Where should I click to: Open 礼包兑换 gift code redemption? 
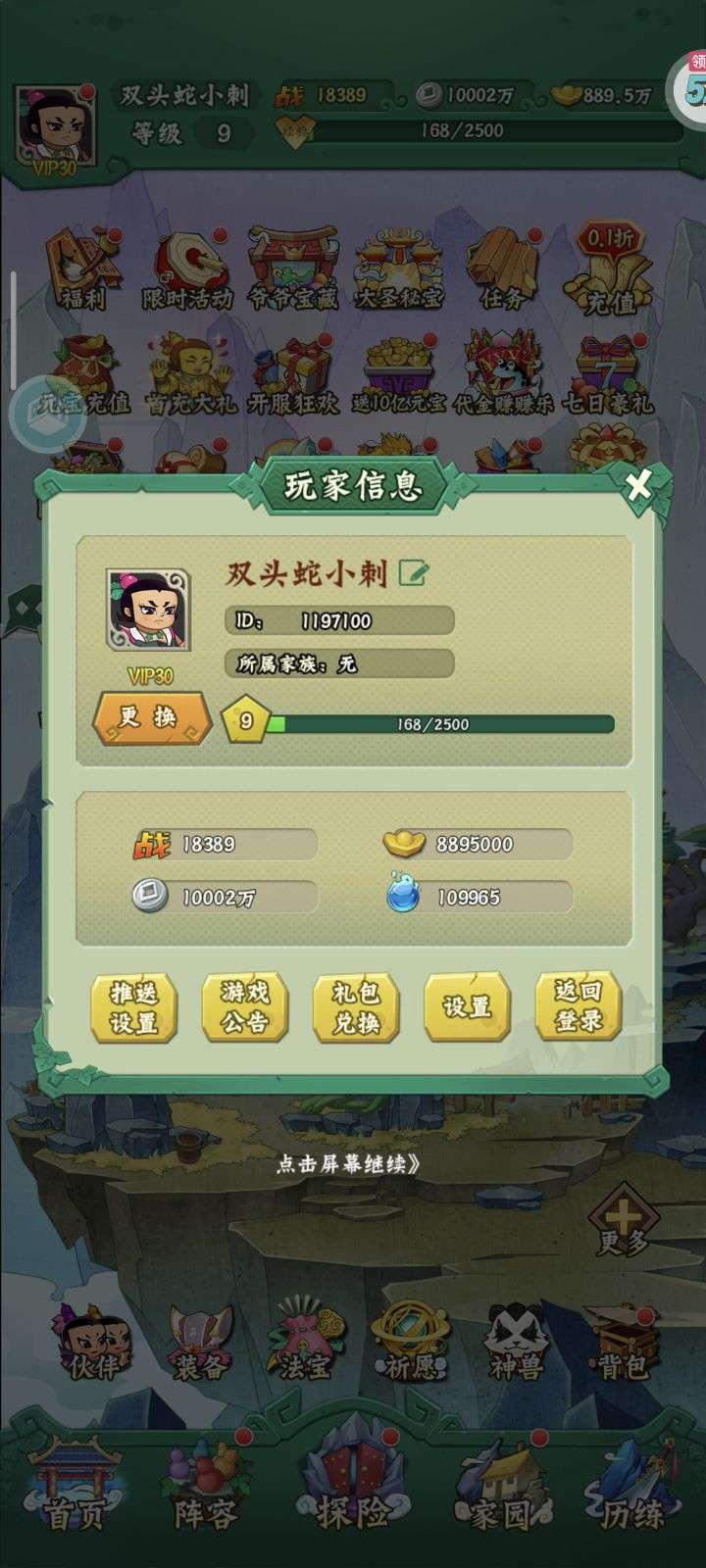355,1007
